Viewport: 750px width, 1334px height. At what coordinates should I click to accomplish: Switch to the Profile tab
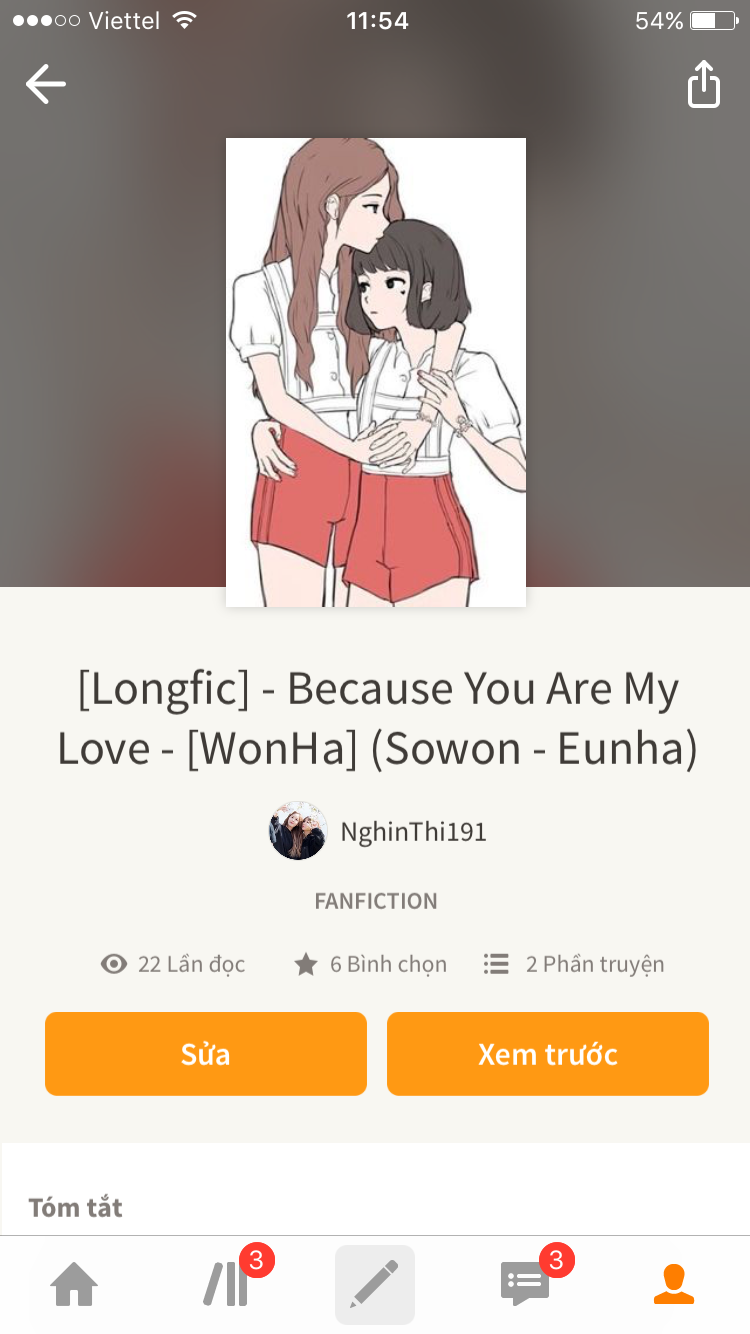tap(674, 1284)
